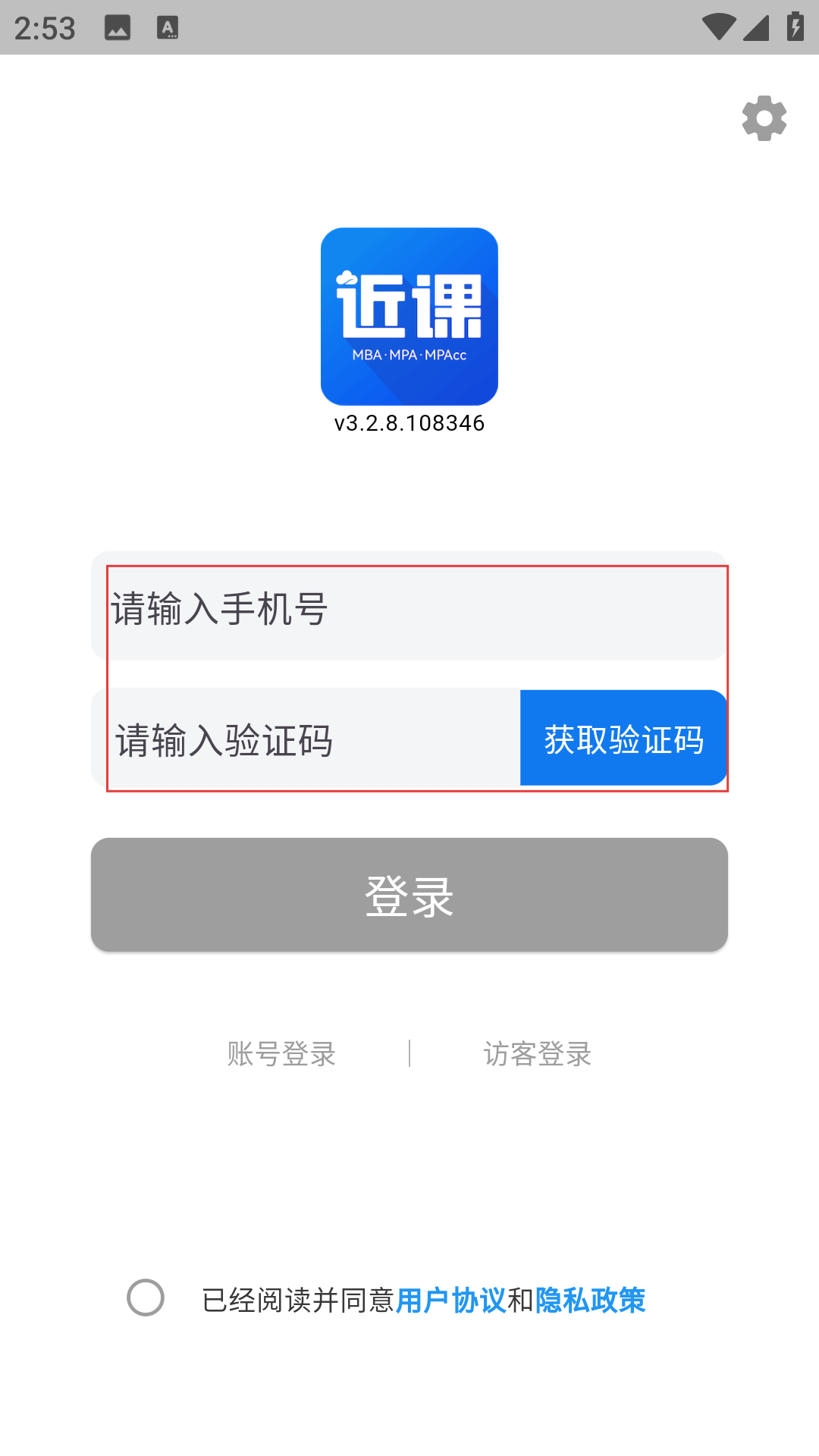819x1456 pixels.
Task: Request code via 获取验证码 button
Action: [623, 738]
